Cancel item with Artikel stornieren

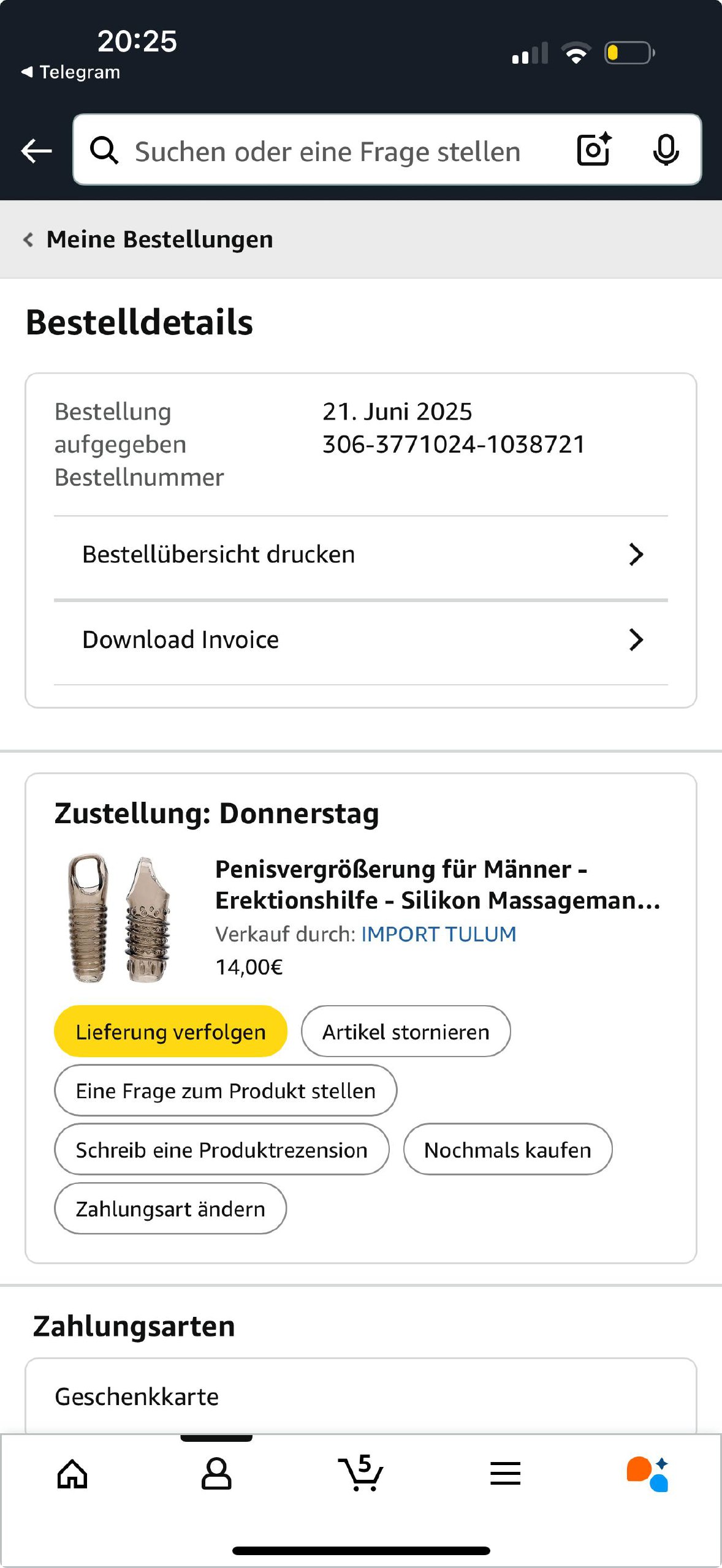[x=405, y=1032]
